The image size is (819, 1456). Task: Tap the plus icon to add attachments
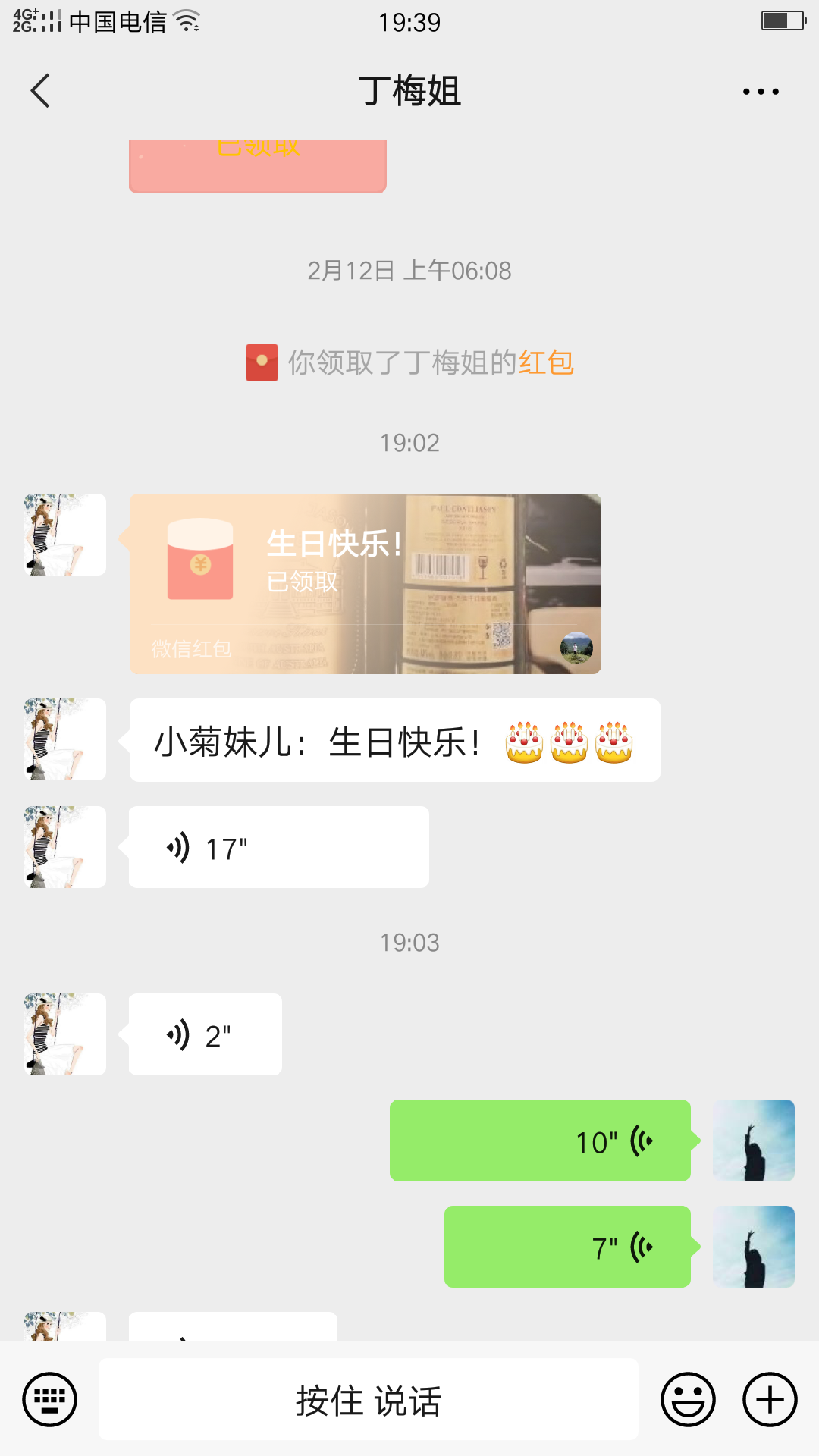pos(769,1399)
